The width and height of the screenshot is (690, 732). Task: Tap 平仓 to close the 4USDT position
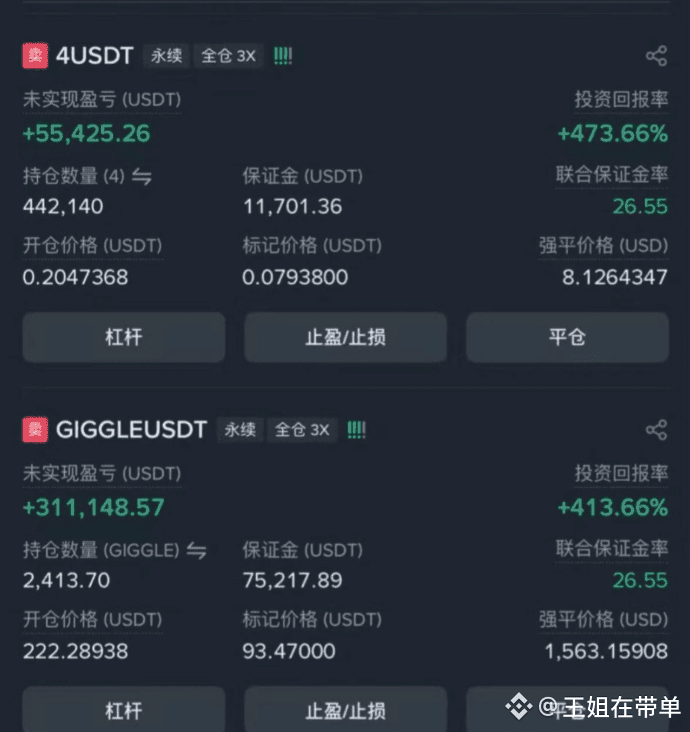coord(567,337)
